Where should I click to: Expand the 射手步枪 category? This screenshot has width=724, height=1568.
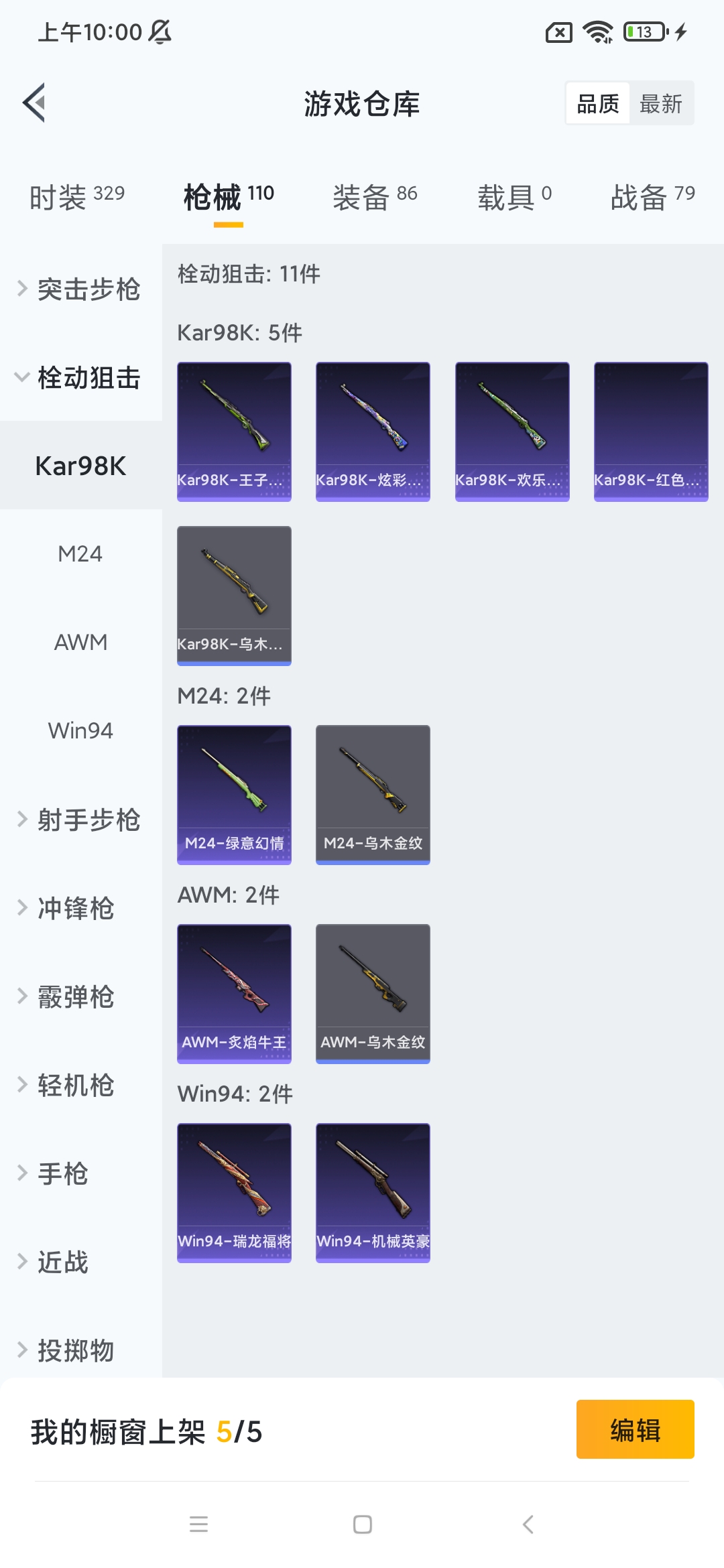pos(80,820)
